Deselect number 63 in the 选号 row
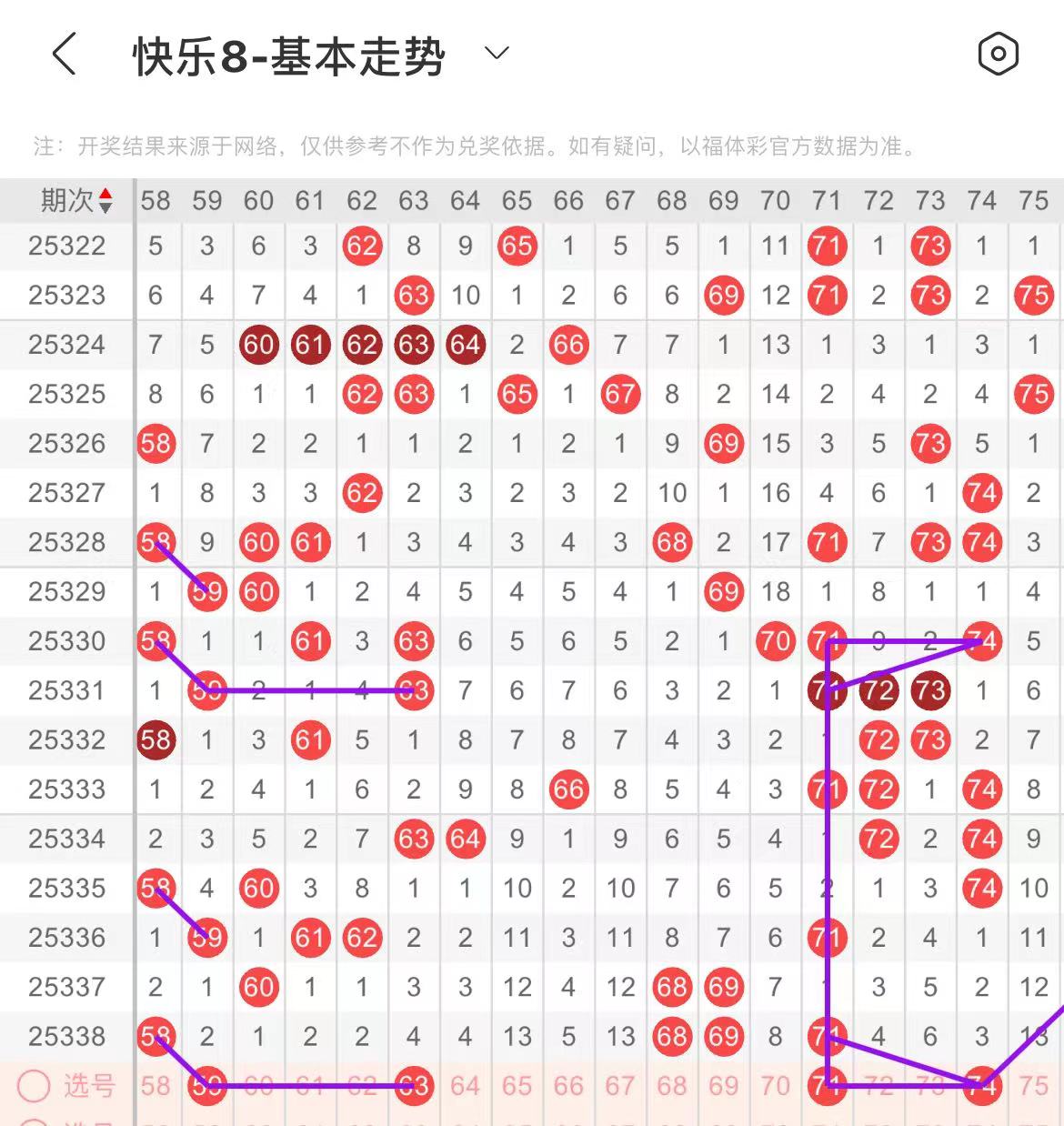Image resolution: width=1064 pixels, height=1126 pixels. 414,1085
